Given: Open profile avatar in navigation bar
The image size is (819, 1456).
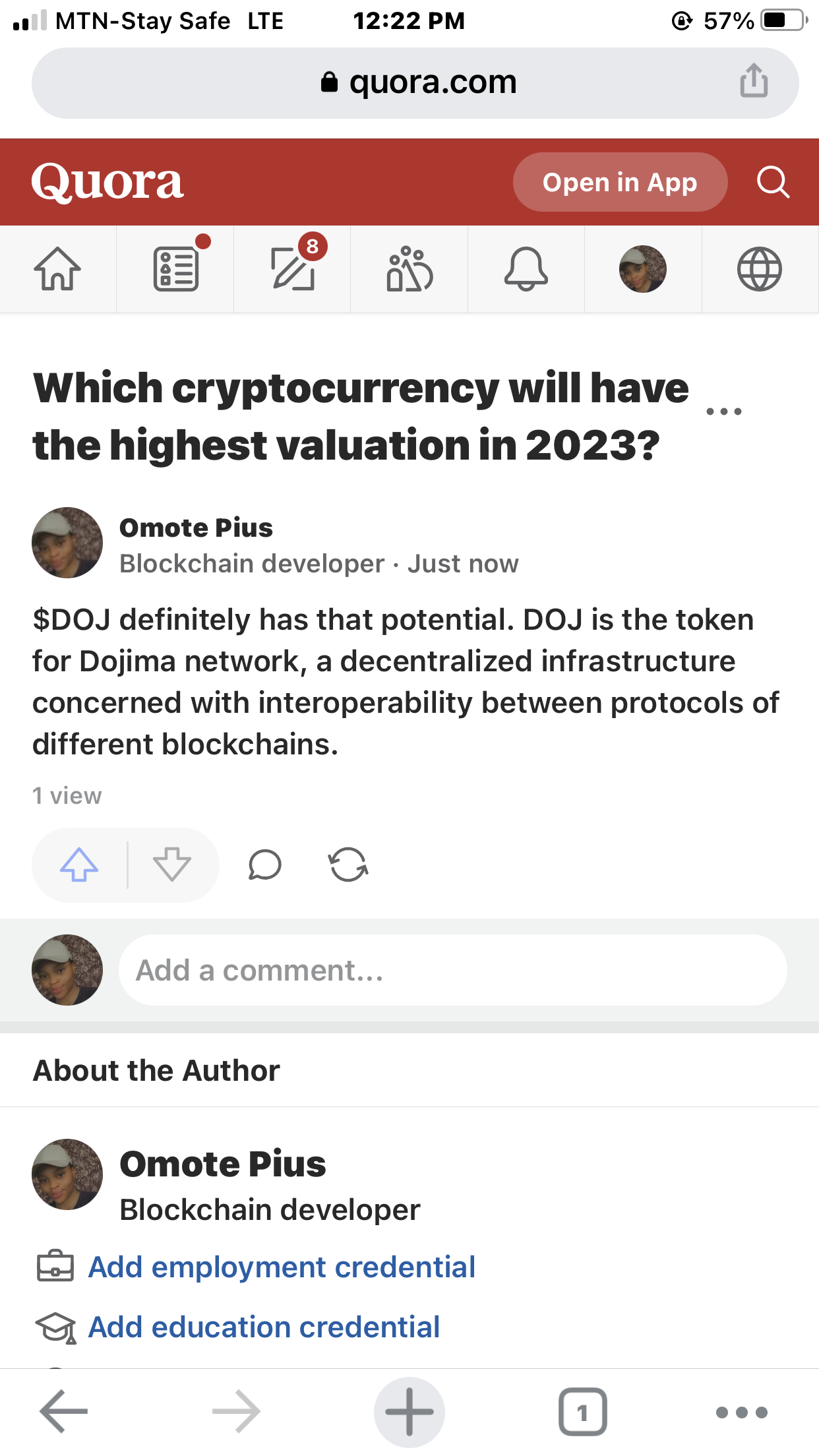Looking at the screenshot, I should pos(643,269).
